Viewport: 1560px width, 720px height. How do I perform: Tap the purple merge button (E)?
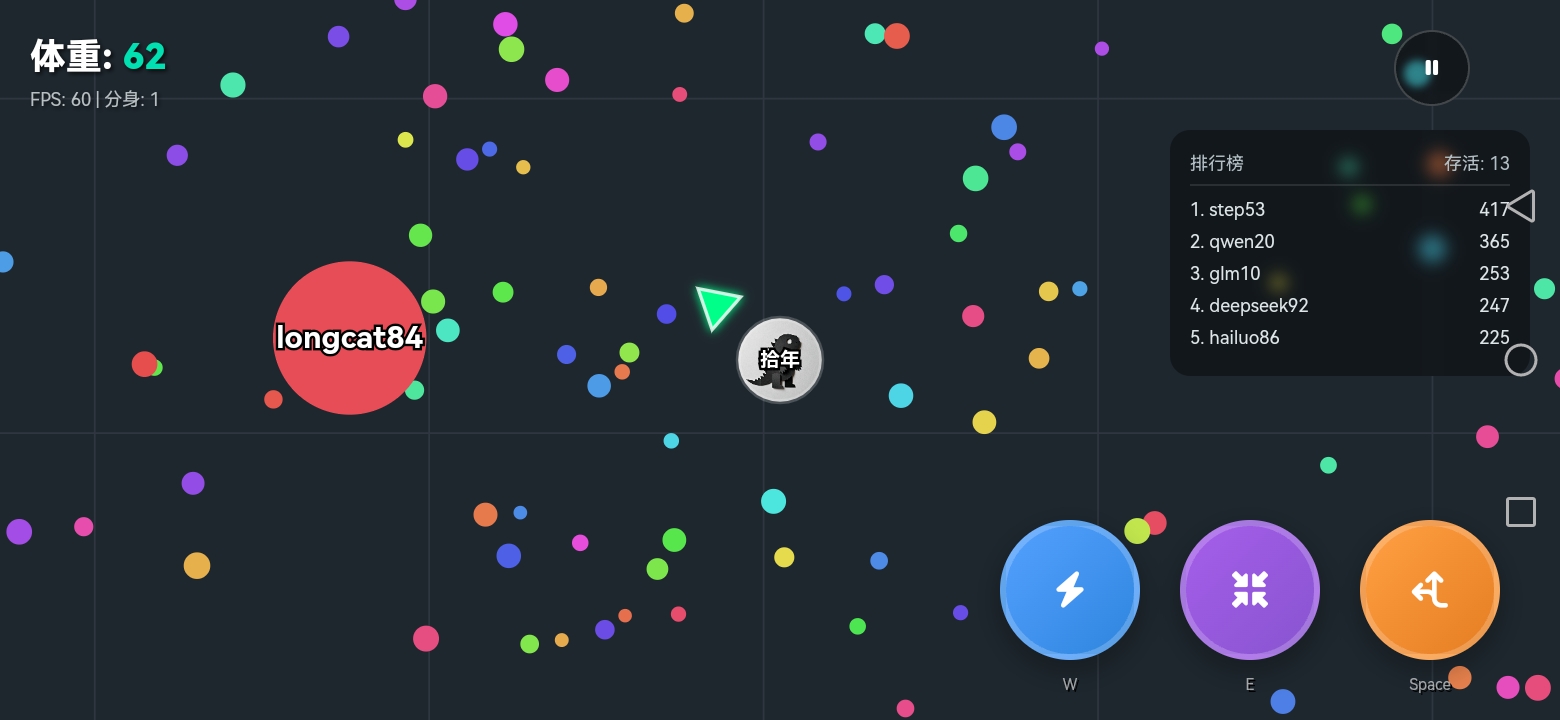pyautogui.click(x=1249, y=590)
